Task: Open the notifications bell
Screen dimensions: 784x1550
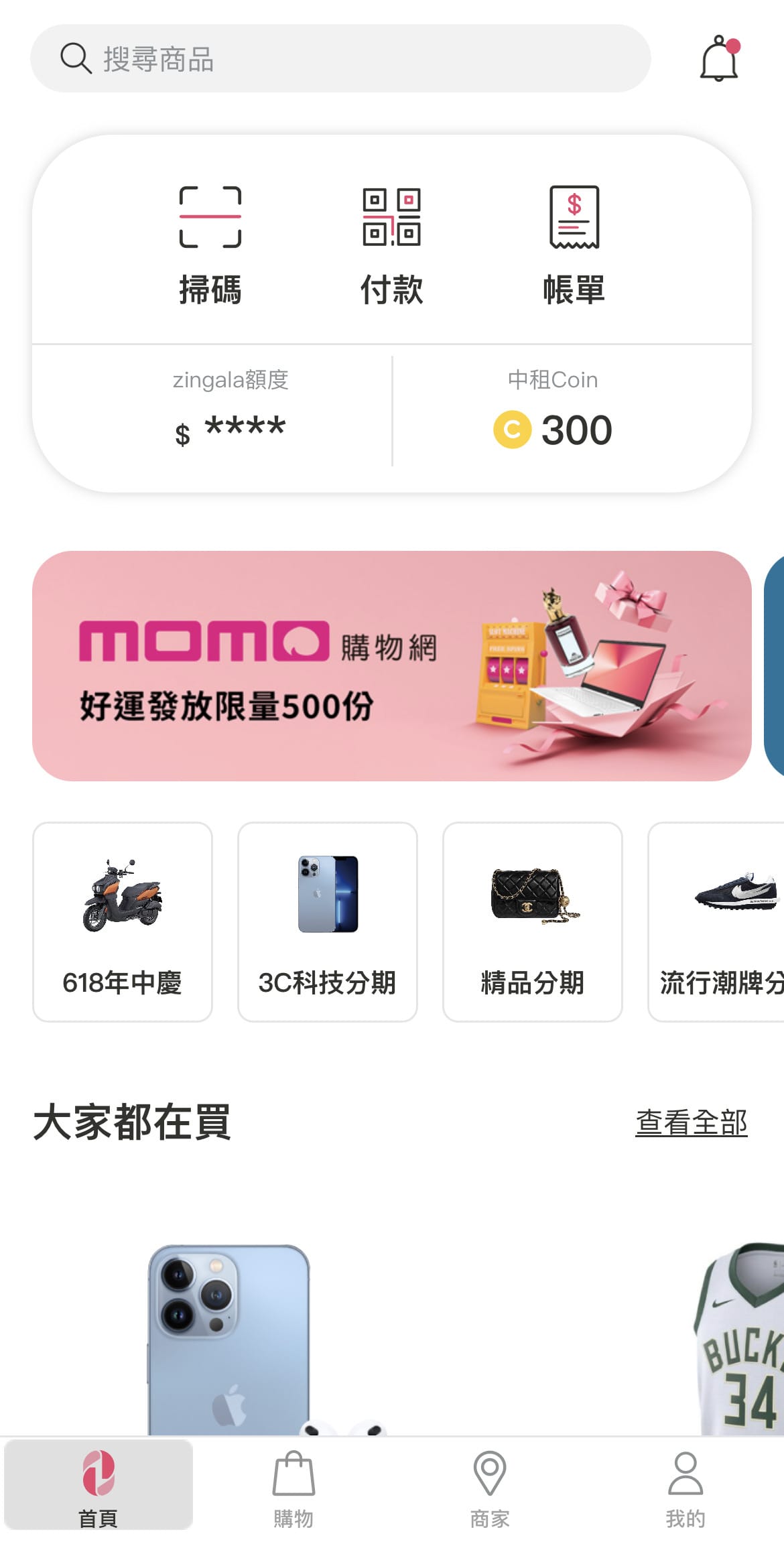Action: [x=719, y=59]
